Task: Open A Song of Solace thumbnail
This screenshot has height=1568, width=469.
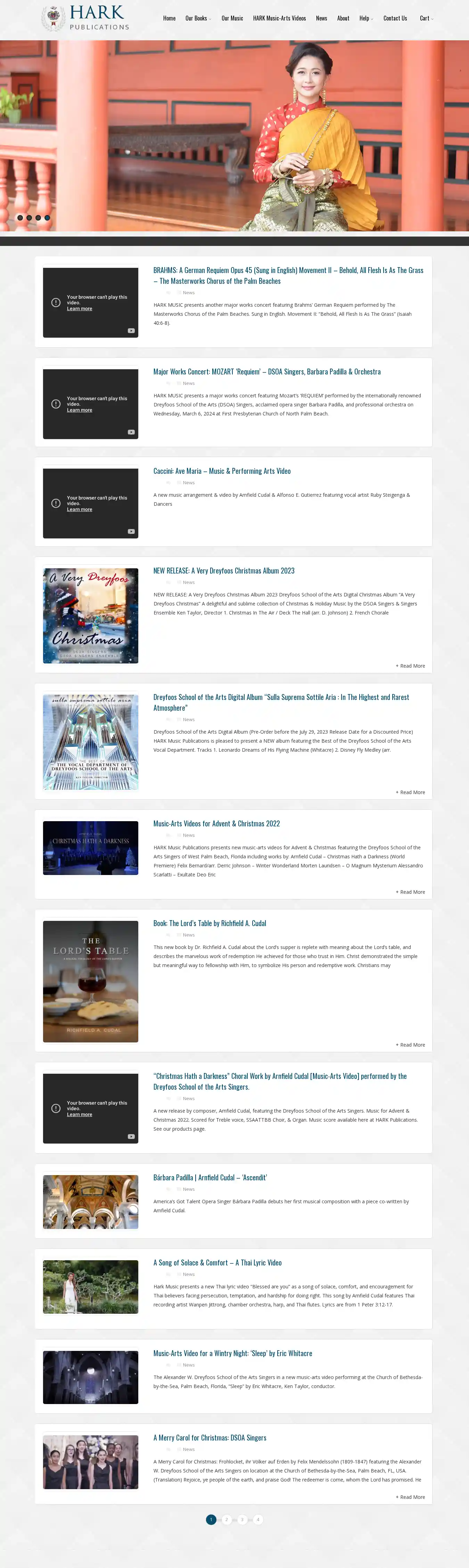Action: pos(90,1287)
